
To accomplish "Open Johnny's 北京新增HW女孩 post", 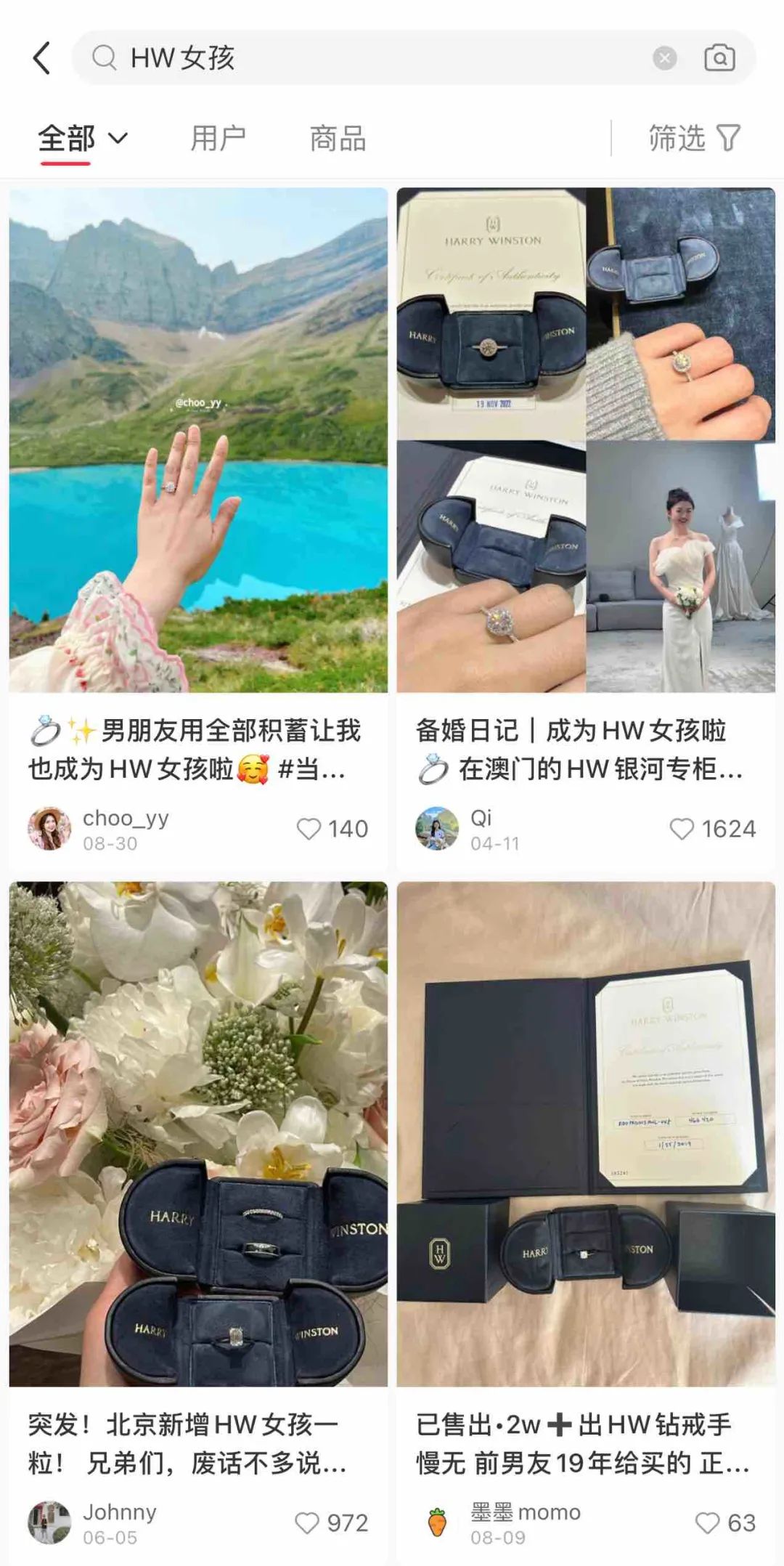I will point(198,1133).
